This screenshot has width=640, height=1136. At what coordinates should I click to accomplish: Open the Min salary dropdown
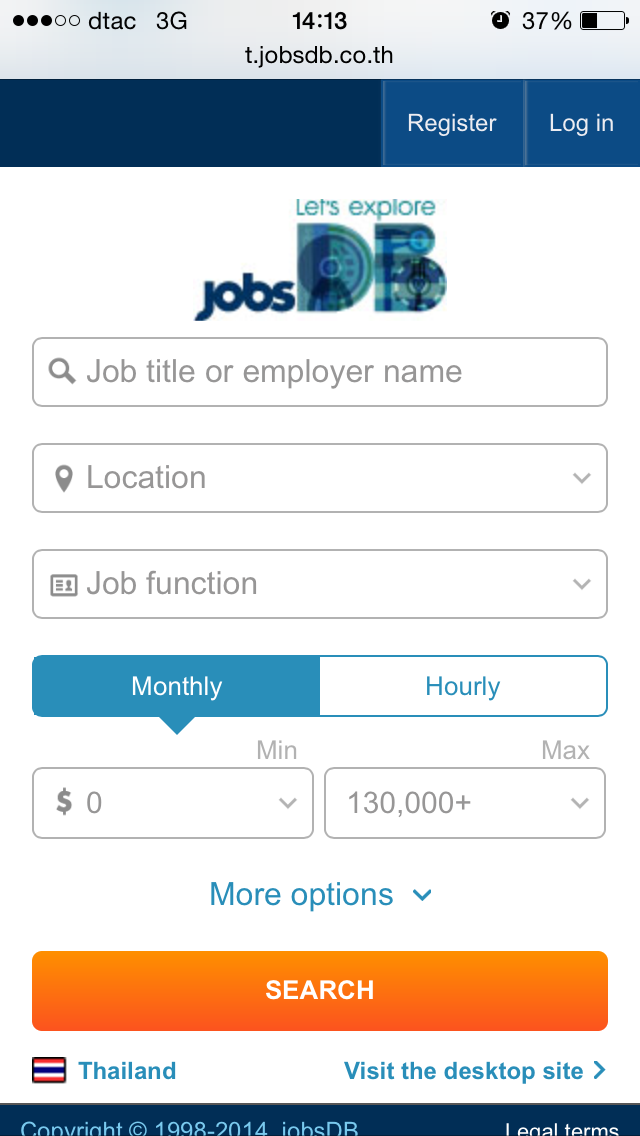tap(173, 802)
